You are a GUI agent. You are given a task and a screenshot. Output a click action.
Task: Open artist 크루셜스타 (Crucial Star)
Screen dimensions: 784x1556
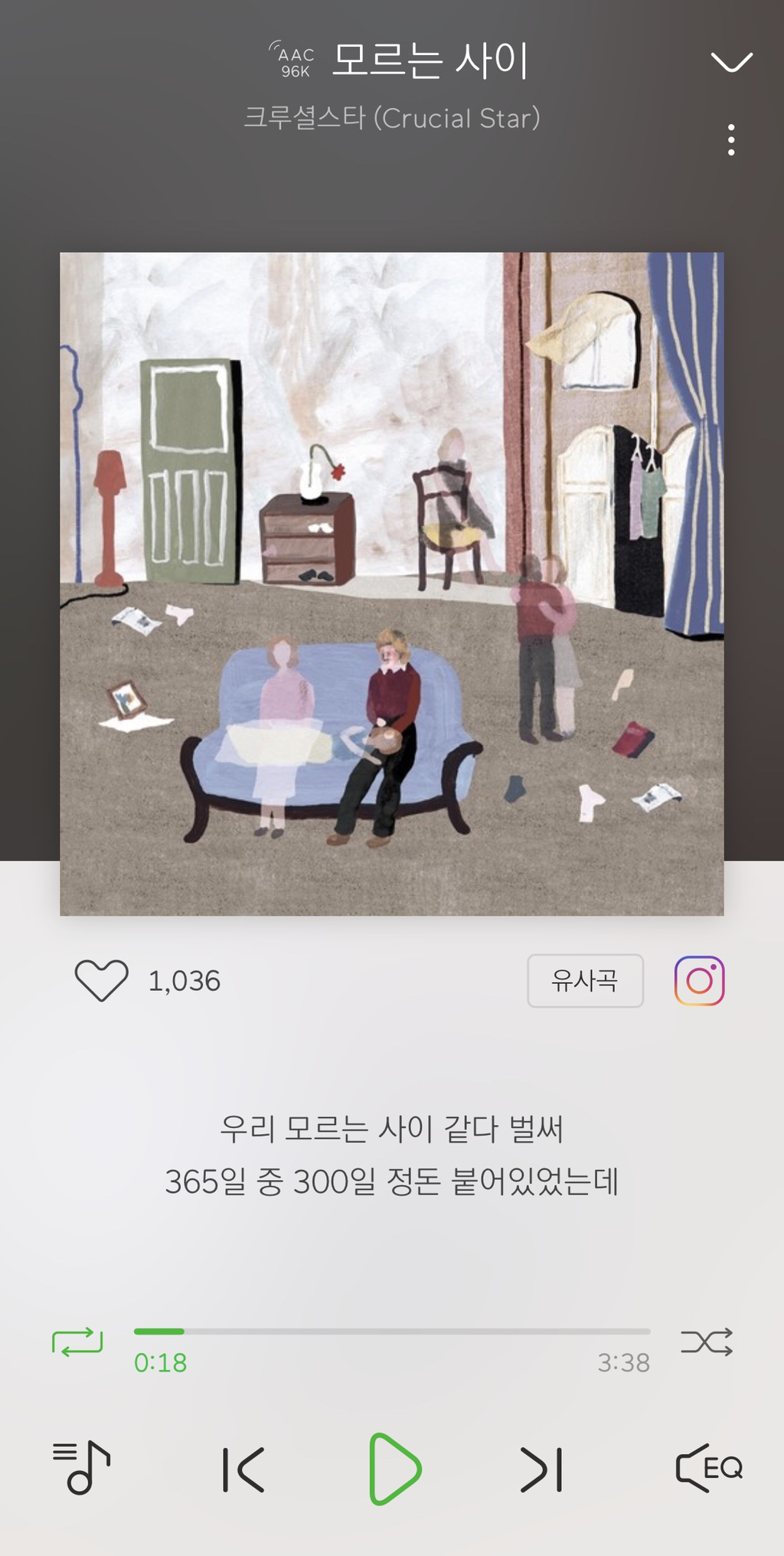[392, 118]
